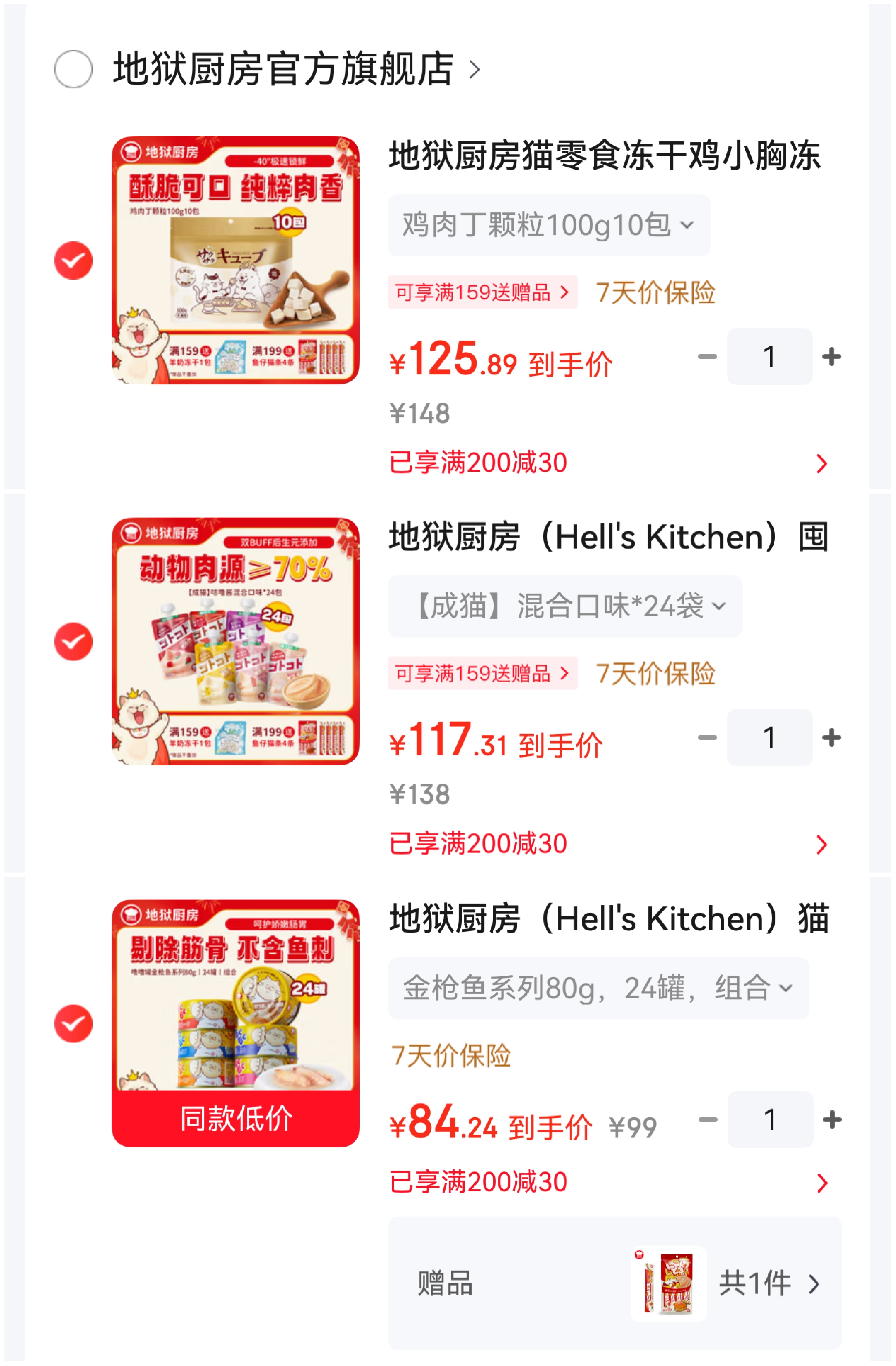Decrease quantity of the ¥125.89 item
The height and width of the screenshot is (1366, 896).
pyautogui.click(x=707, y=356)
